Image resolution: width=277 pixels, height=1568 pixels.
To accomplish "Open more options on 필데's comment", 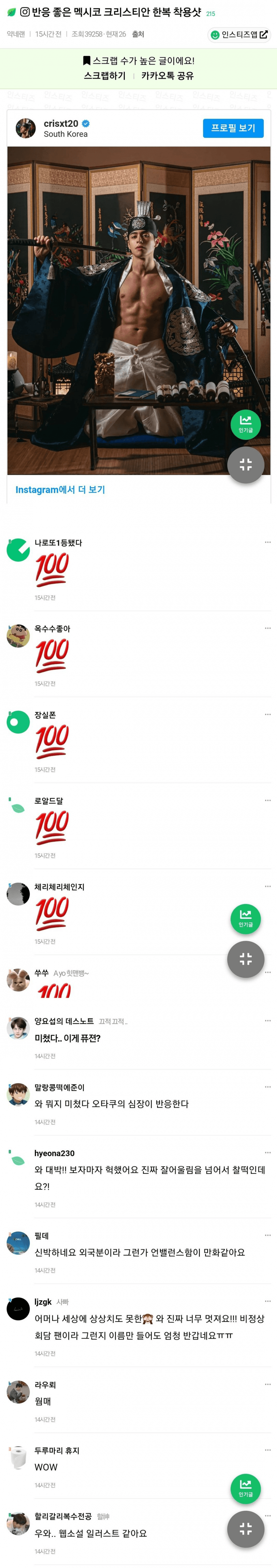I will pos(267,1235).
